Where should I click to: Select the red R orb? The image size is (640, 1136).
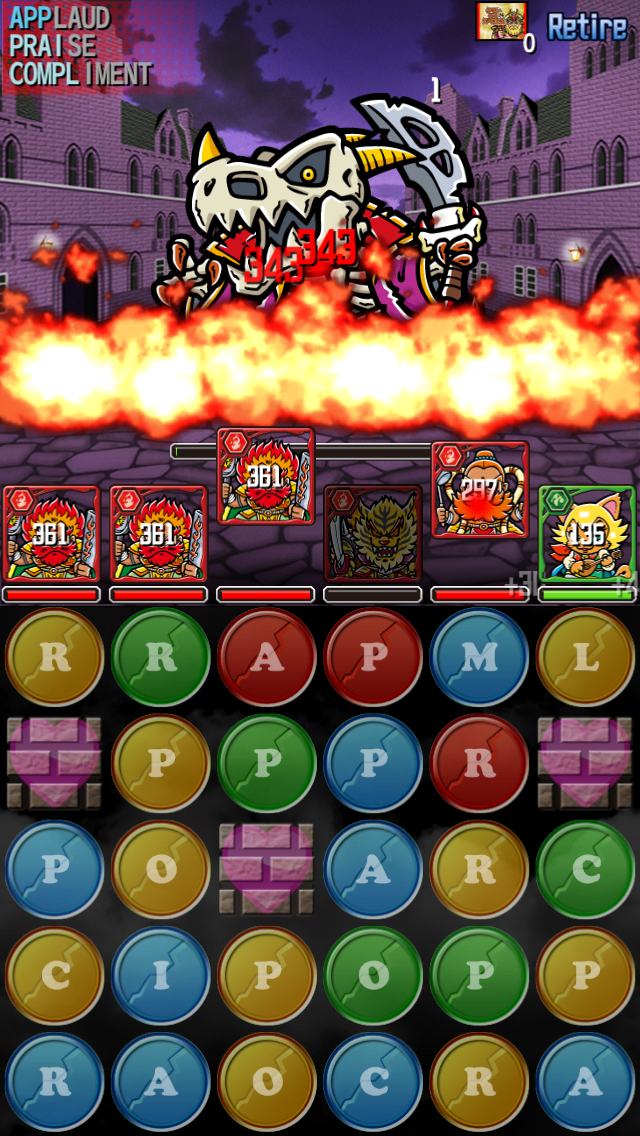point(479,763)
